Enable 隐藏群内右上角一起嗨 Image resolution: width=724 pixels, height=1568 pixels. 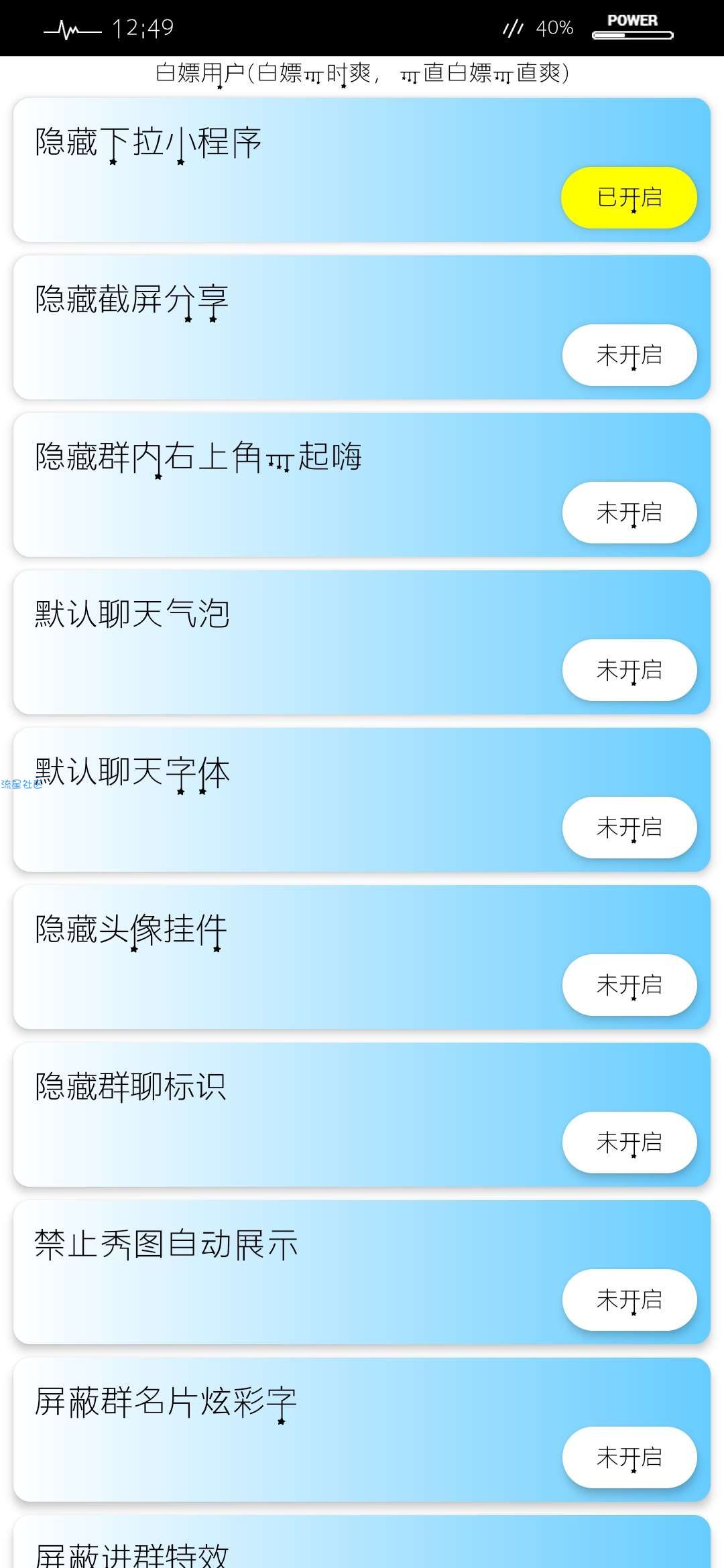tap(629, 513)
